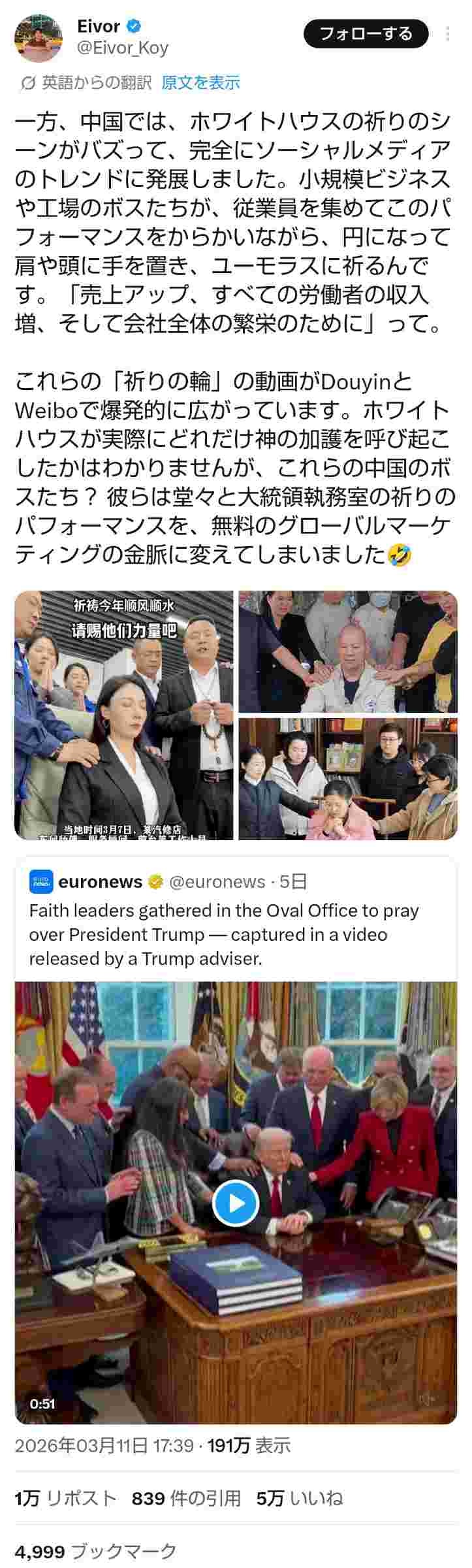Open the bottom-right photo of praying woman
The width and height of the screenshot is (472, 1568).
point(347,779)
